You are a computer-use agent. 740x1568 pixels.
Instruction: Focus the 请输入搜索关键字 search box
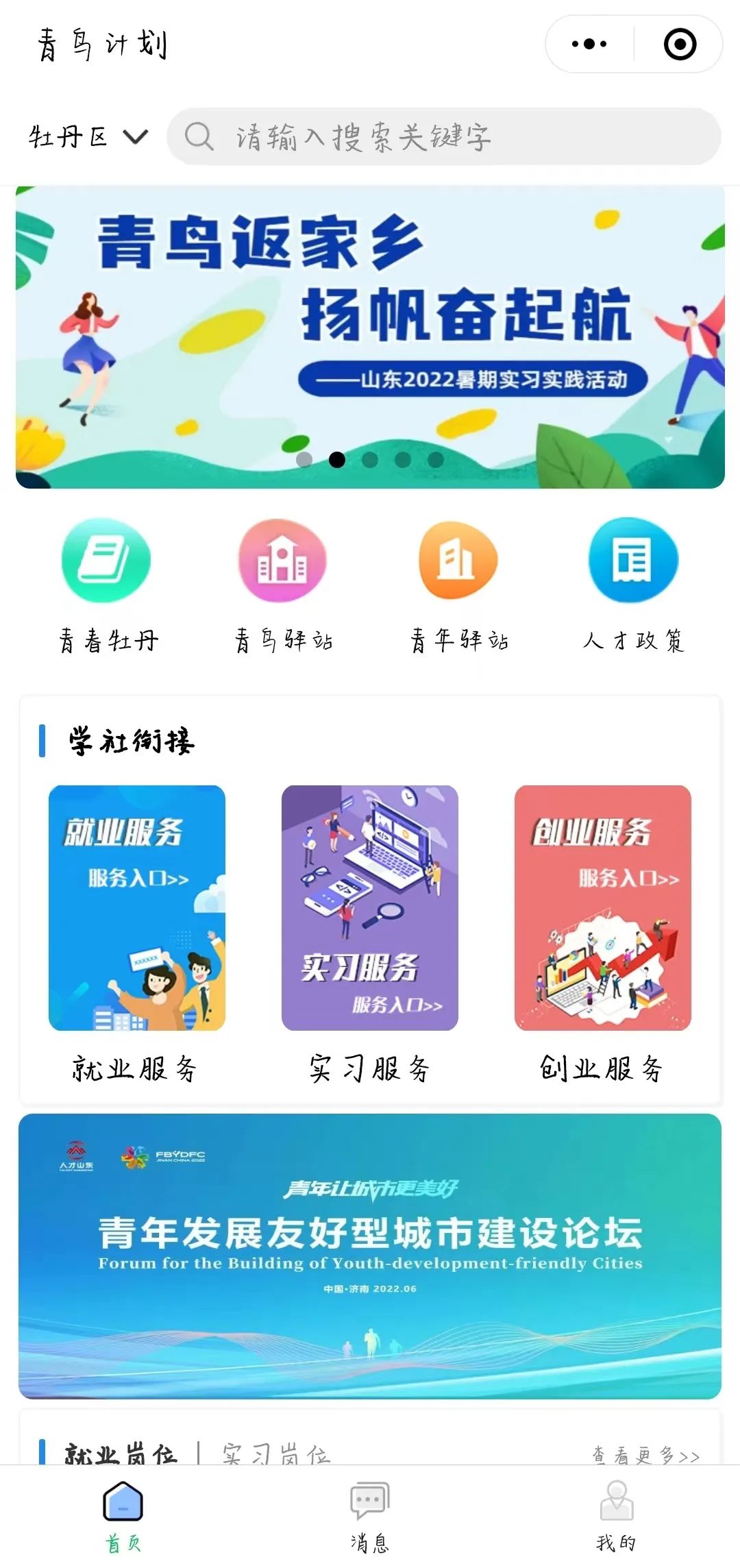coord(444,137)
